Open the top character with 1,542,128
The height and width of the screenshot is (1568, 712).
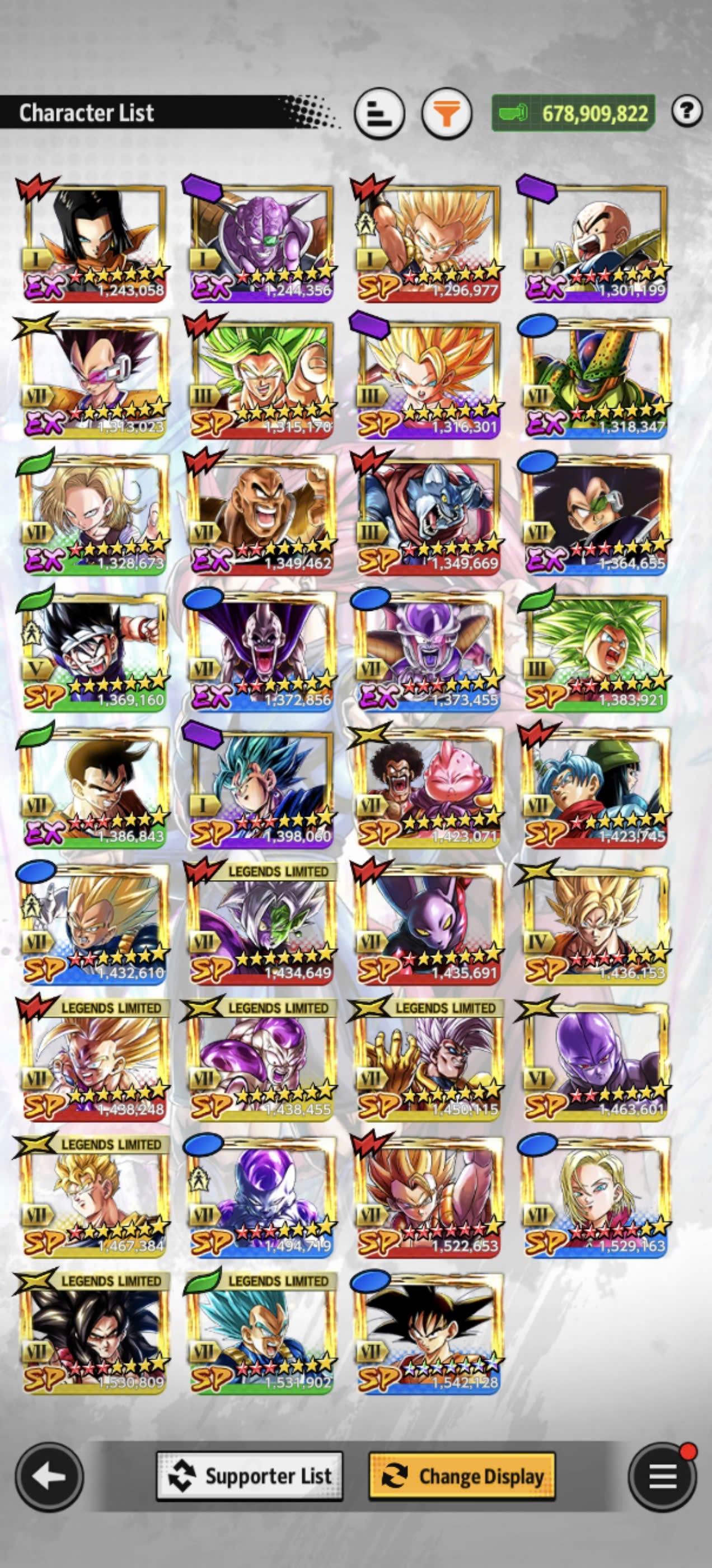(x=429, y=1333)
